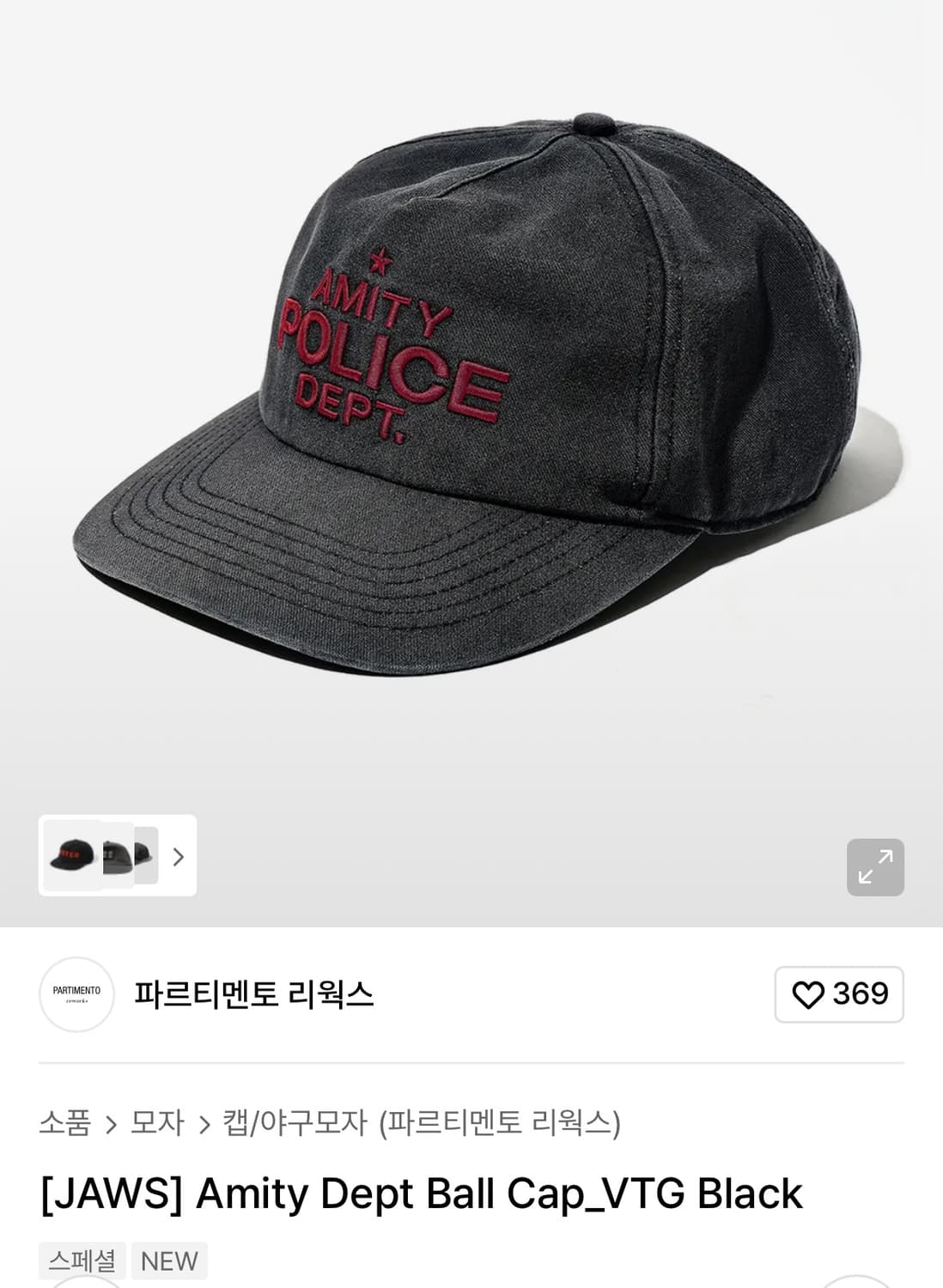The width and height of the screenshot is (943, 1288).
Task: Click the heart inside the like counter button
Action: 811,995
